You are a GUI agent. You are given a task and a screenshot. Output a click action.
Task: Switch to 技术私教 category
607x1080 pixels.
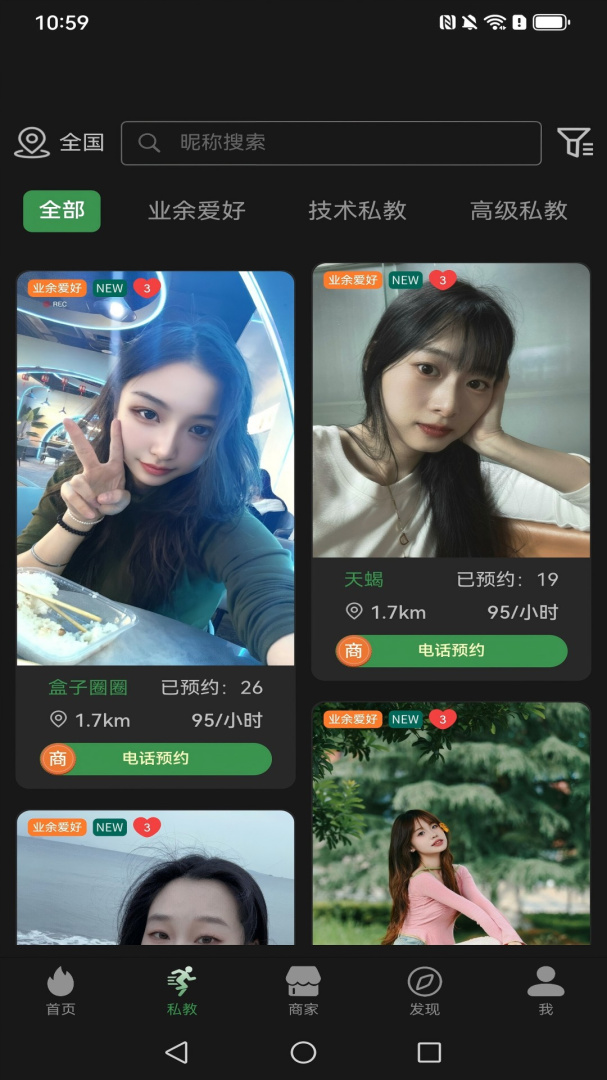pos(357,211)
